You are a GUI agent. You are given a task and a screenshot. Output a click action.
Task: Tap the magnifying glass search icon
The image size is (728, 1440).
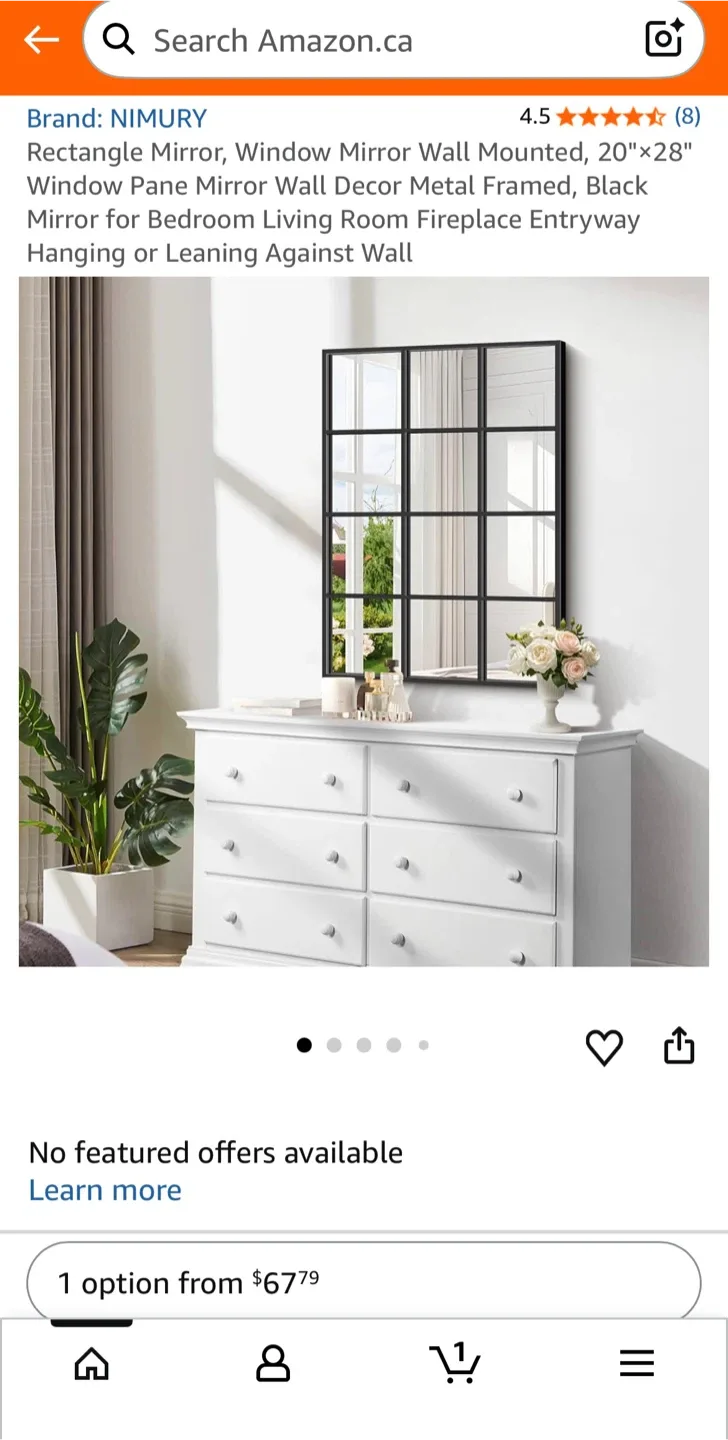[x=119, y=40]
